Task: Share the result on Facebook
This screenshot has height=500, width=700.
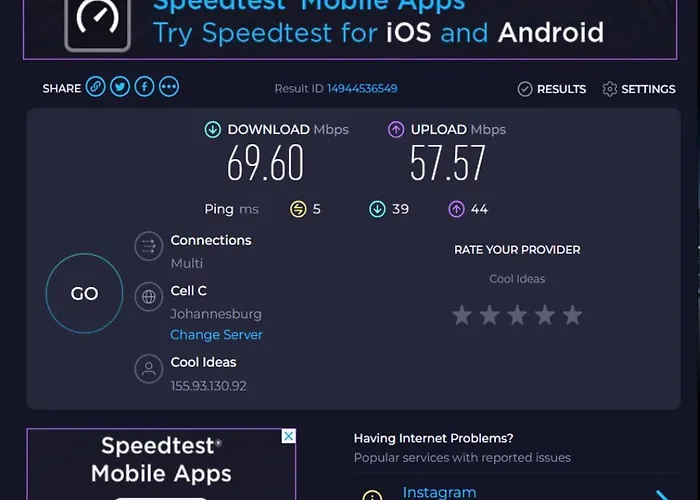Action: (x=144, y=87)
